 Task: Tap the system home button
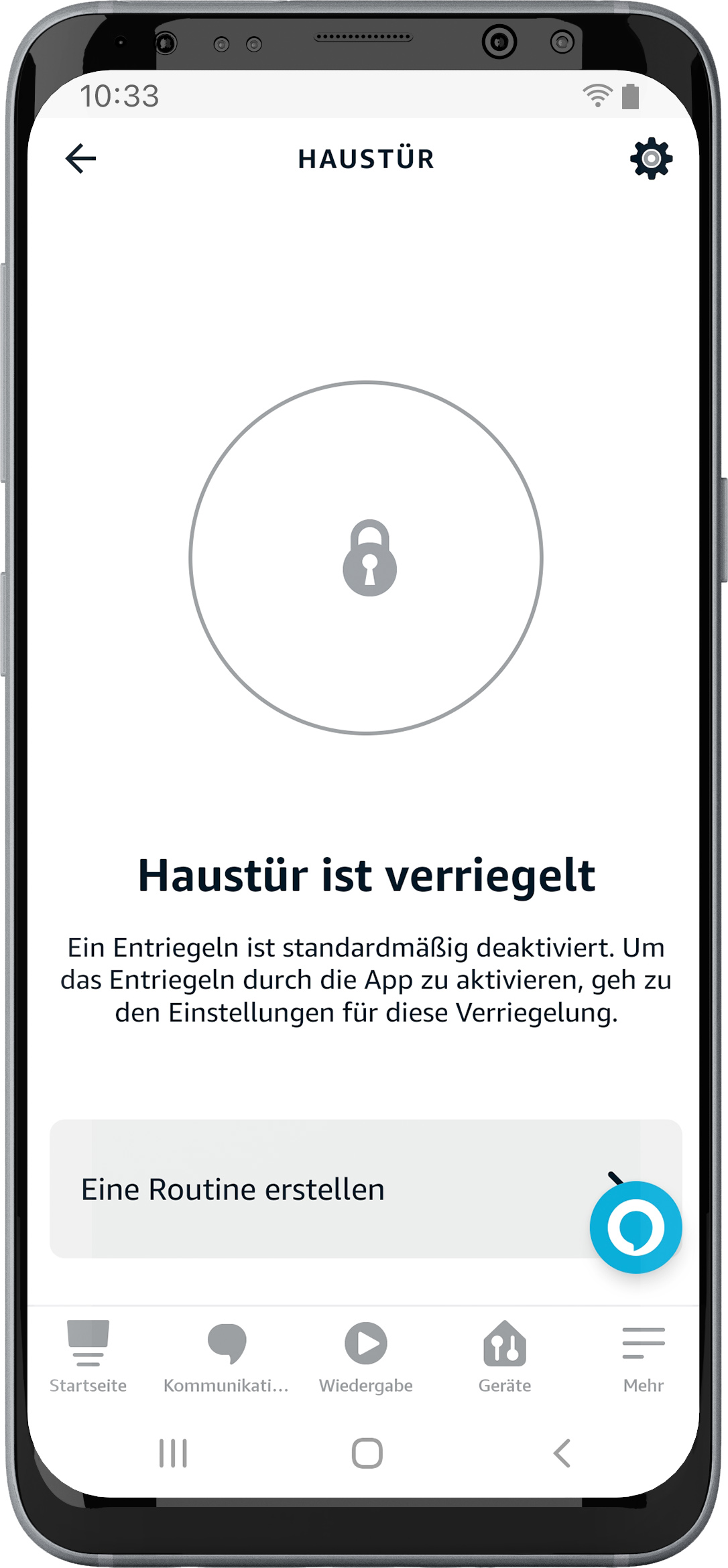coord(367,1453)
